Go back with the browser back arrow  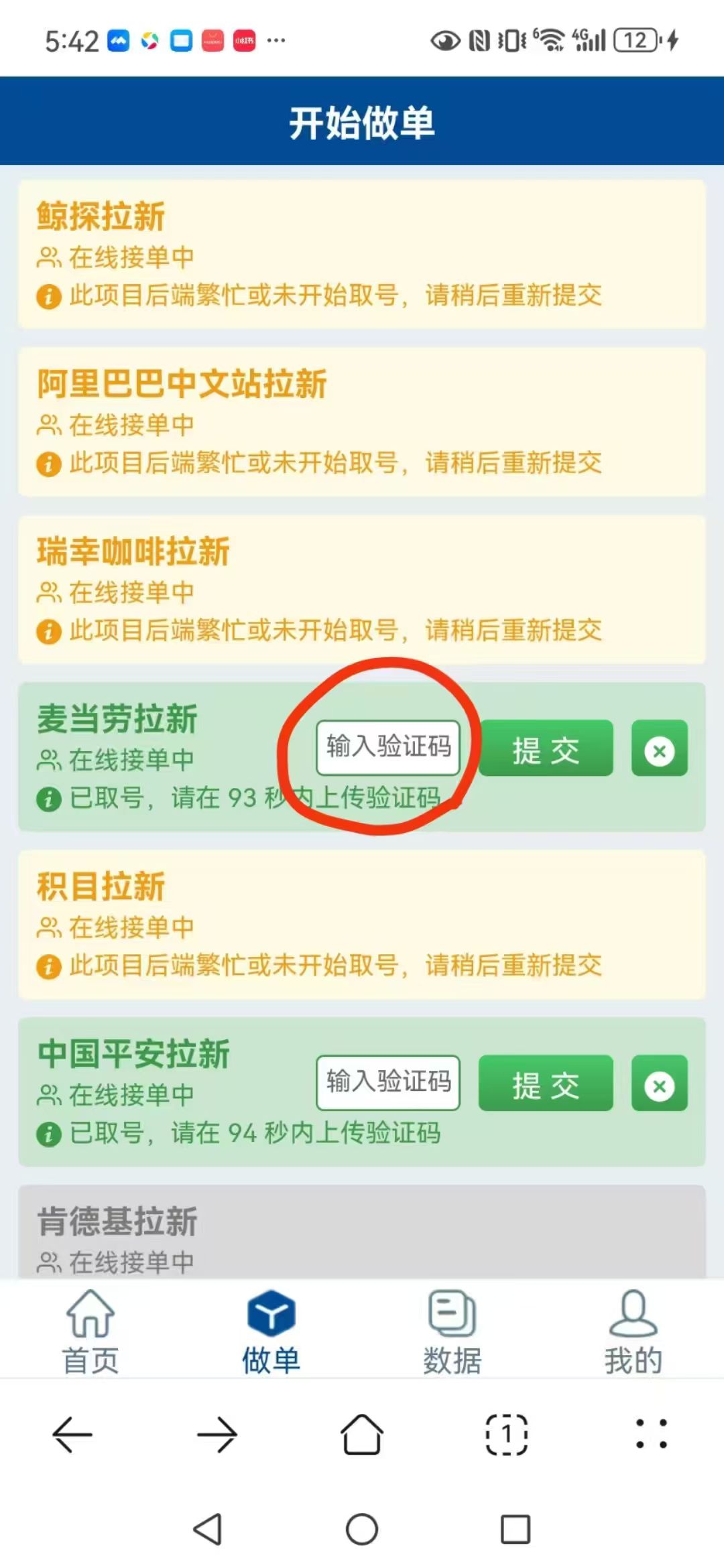coord(72,1435)
